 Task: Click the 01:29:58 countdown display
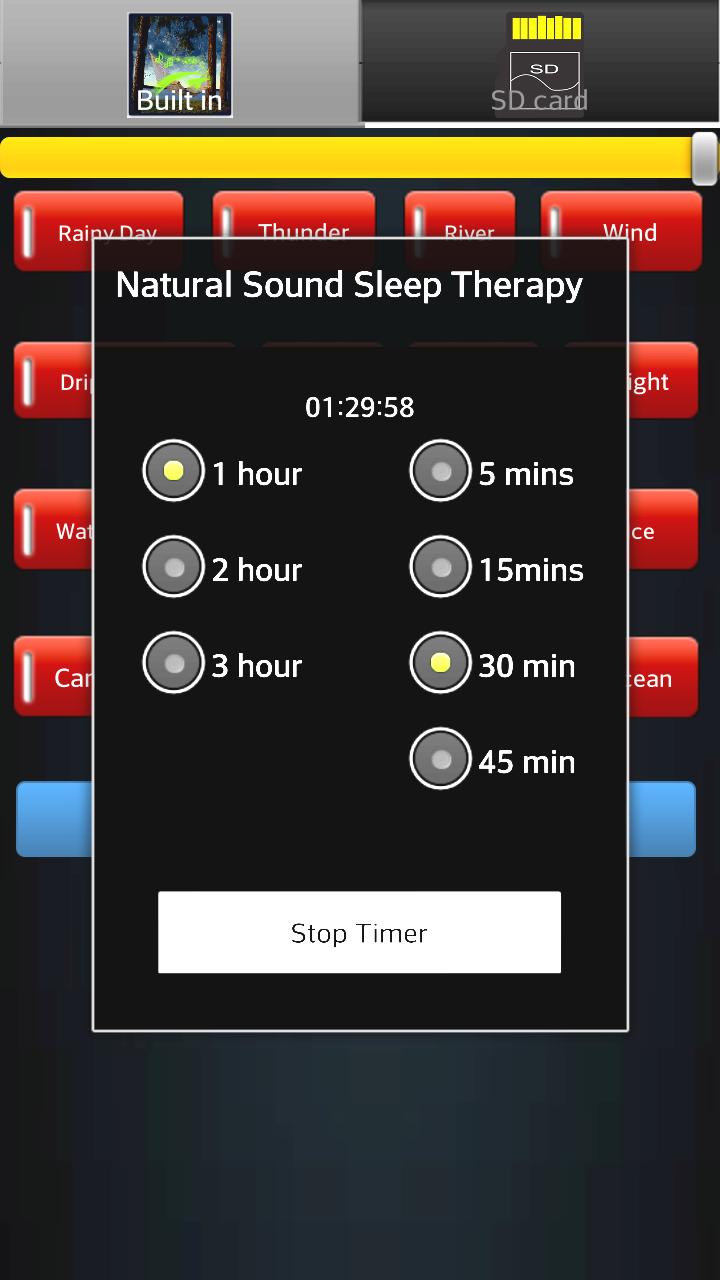tap(359, 407)
